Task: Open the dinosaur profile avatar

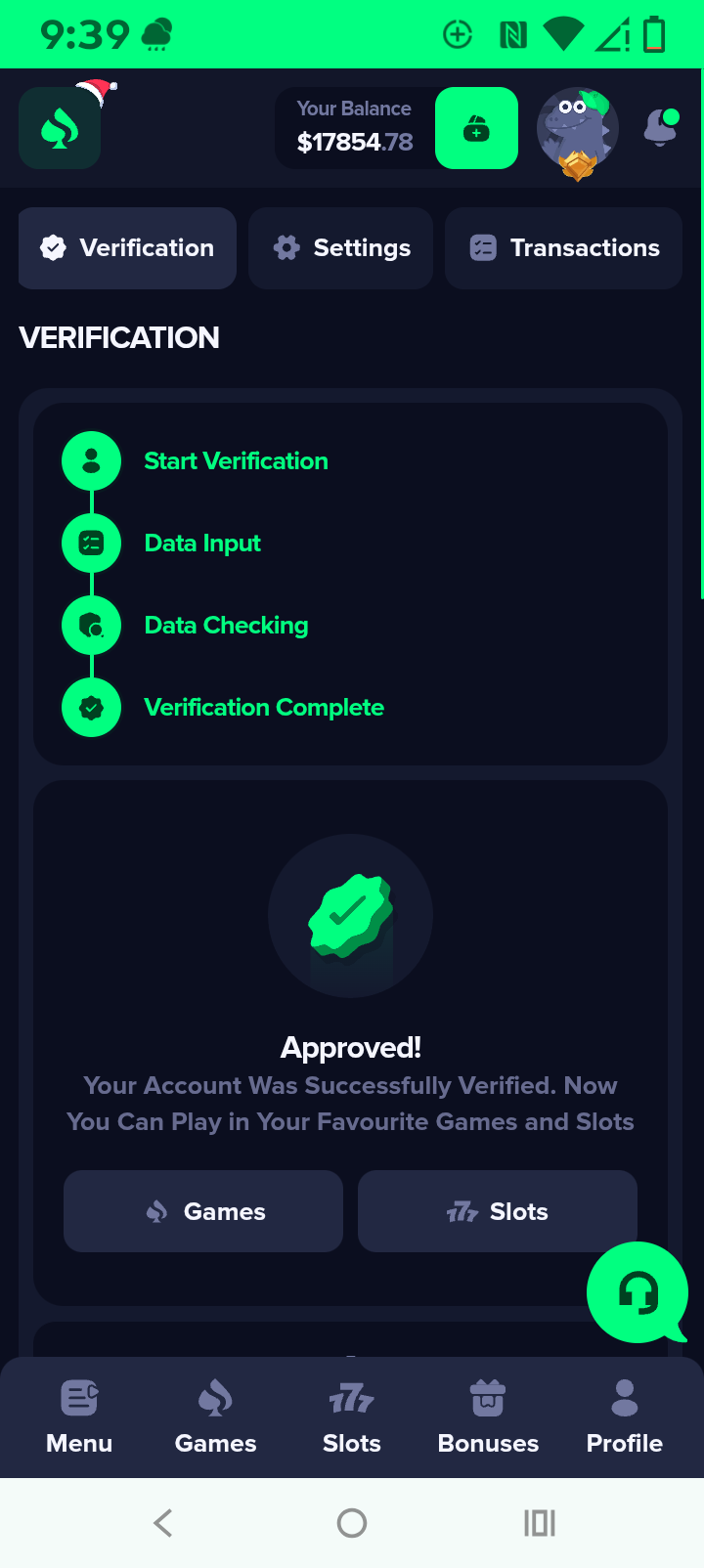Action: [577, 130]
